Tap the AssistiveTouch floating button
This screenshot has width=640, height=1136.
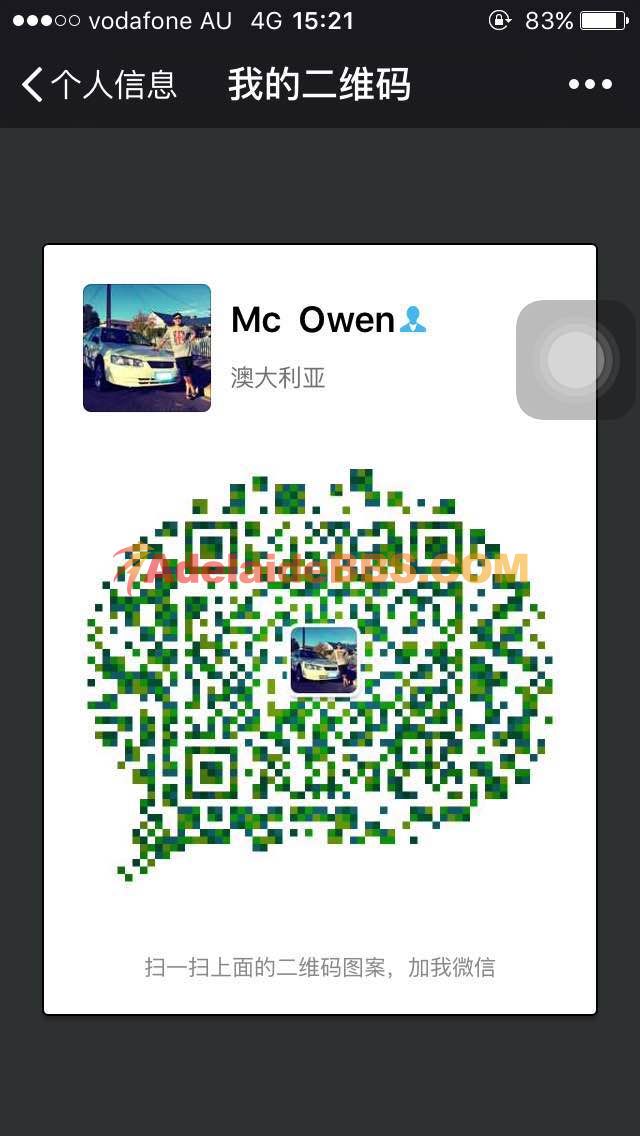coord(576,359)
